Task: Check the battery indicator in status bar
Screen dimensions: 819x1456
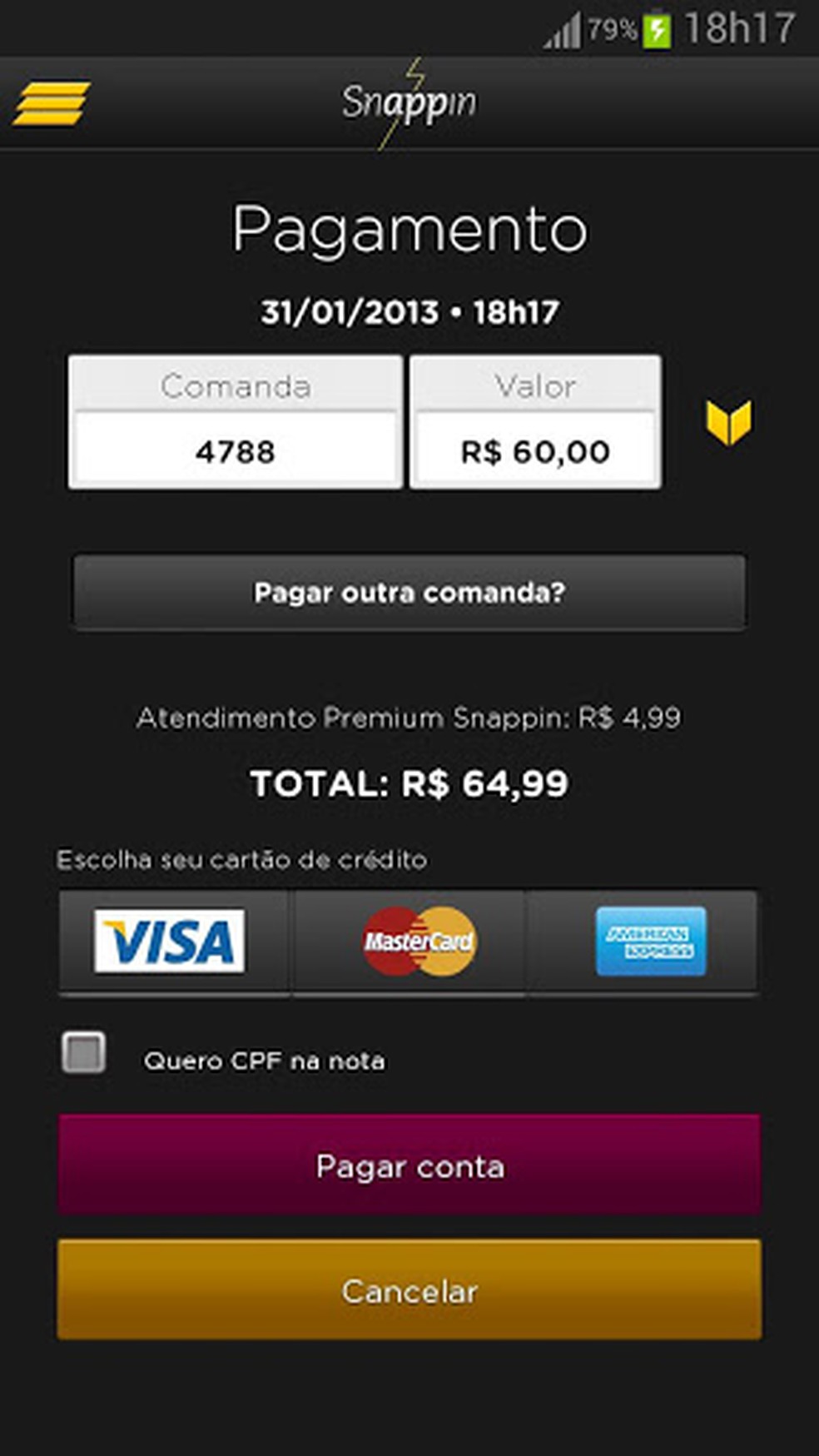Action: click(657, 27)
